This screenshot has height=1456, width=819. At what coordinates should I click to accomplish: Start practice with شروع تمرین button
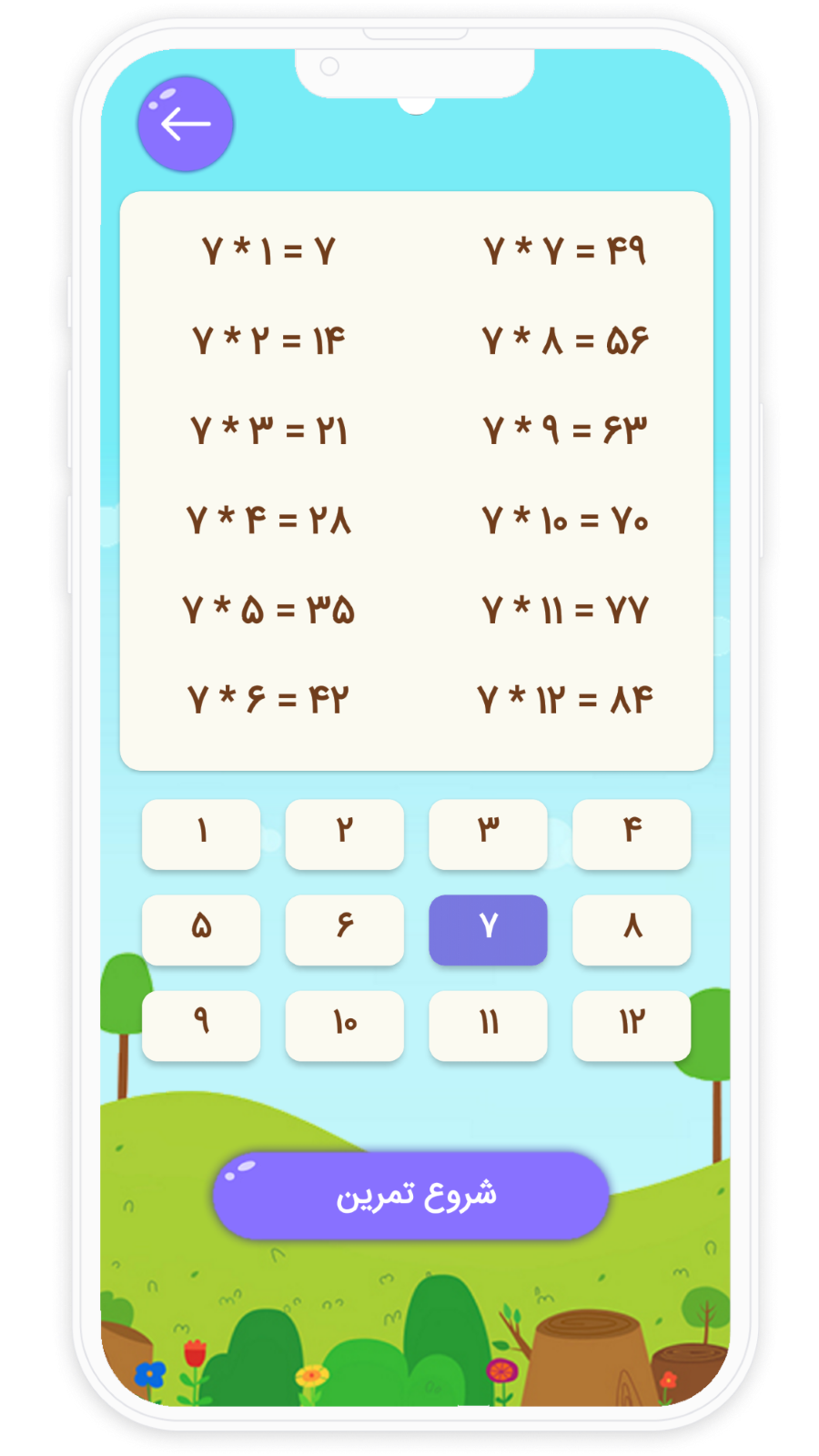[x=410, y=1195]
